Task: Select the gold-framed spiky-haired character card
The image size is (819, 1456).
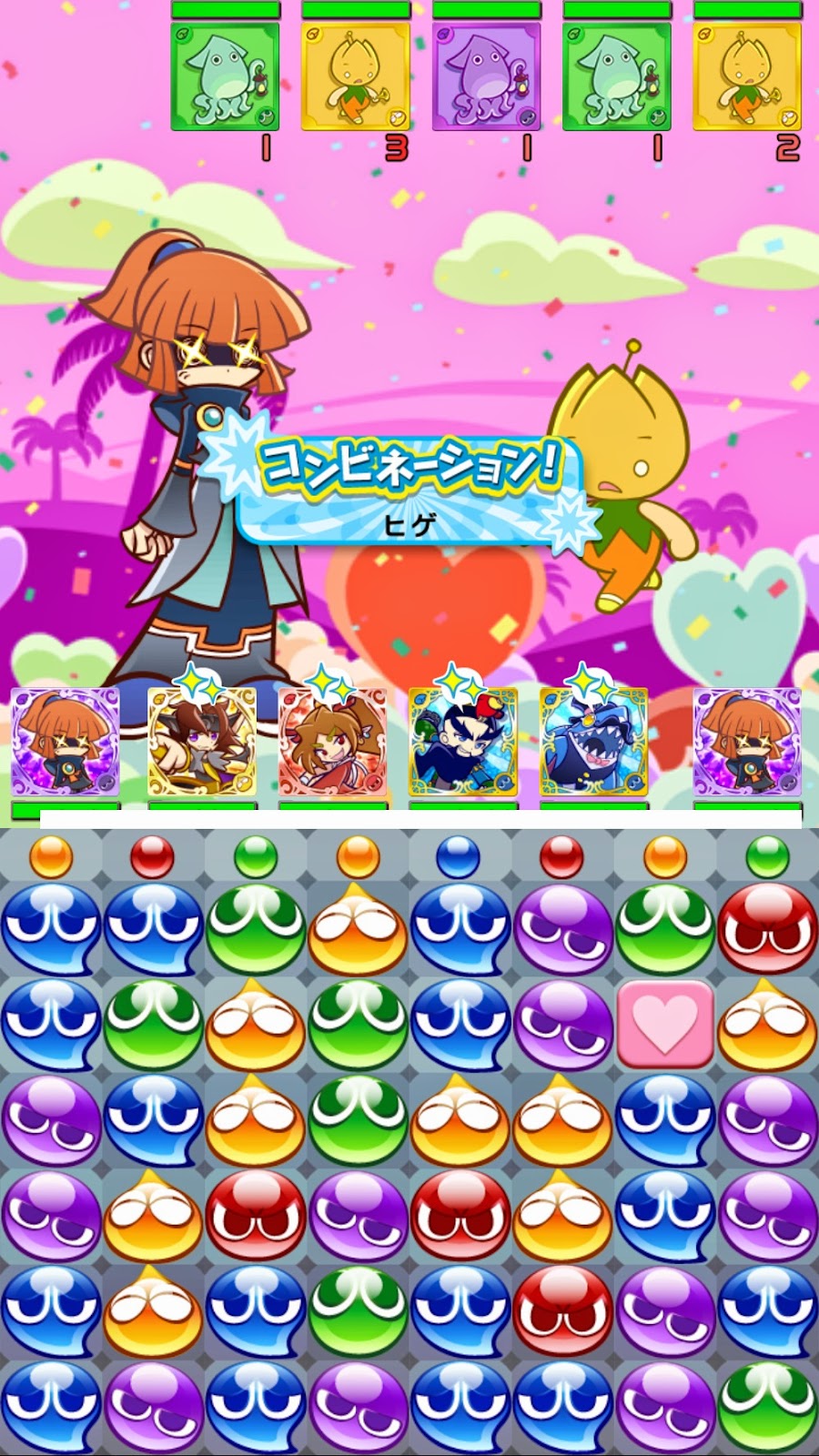Action: pyautogui.click(x=202, y=741)
